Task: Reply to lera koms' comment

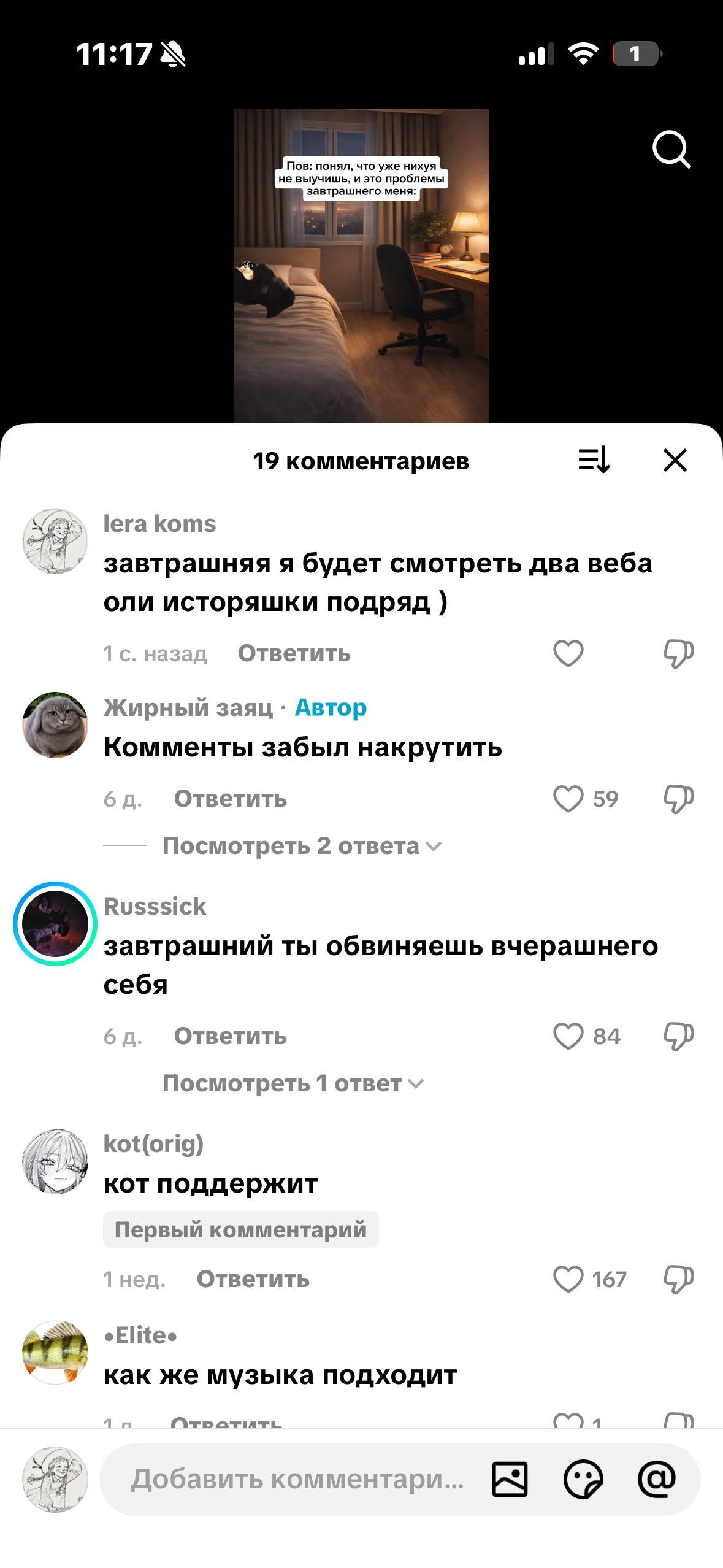Action: 294,653
